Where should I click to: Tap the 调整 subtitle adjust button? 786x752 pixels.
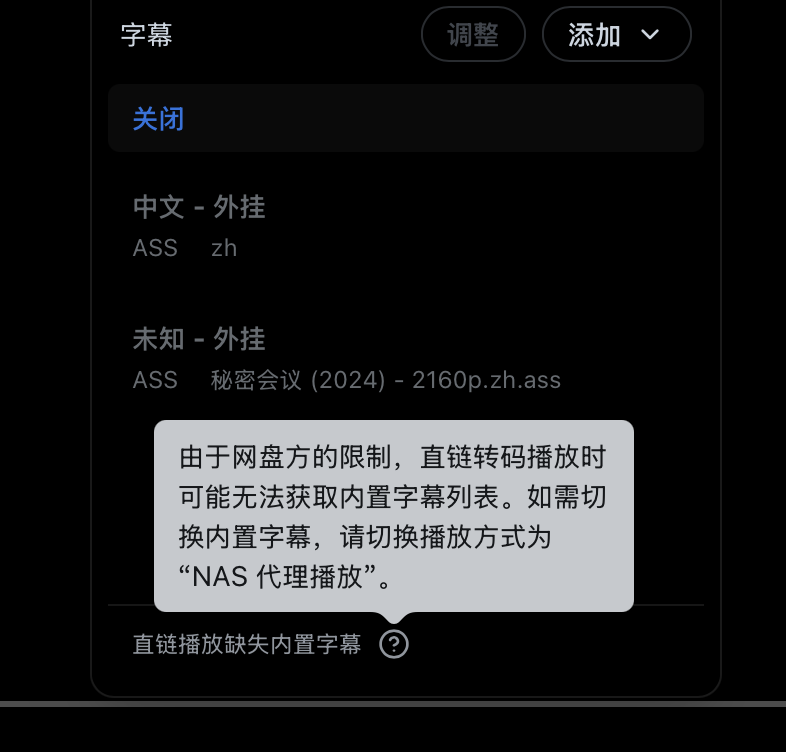click(473, 35)
